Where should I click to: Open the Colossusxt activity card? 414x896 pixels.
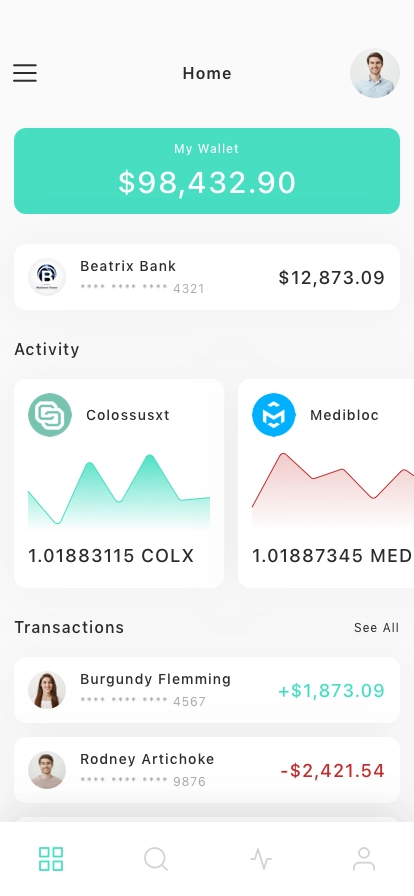click(x=119, y=483)
